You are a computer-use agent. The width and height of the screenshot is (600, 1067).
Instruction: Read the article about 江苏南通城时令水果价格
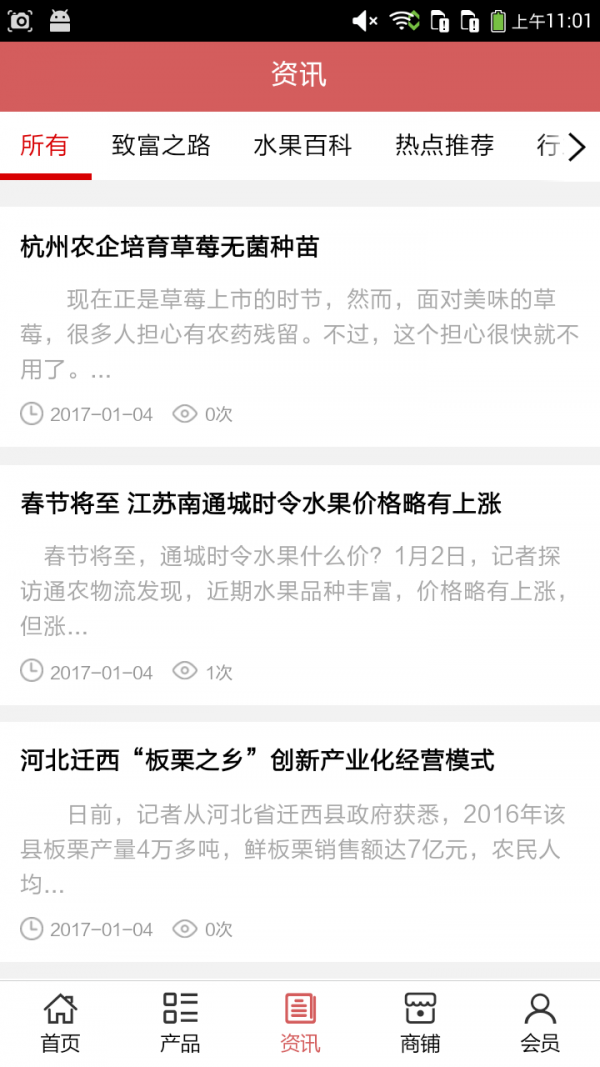point(261,504)
